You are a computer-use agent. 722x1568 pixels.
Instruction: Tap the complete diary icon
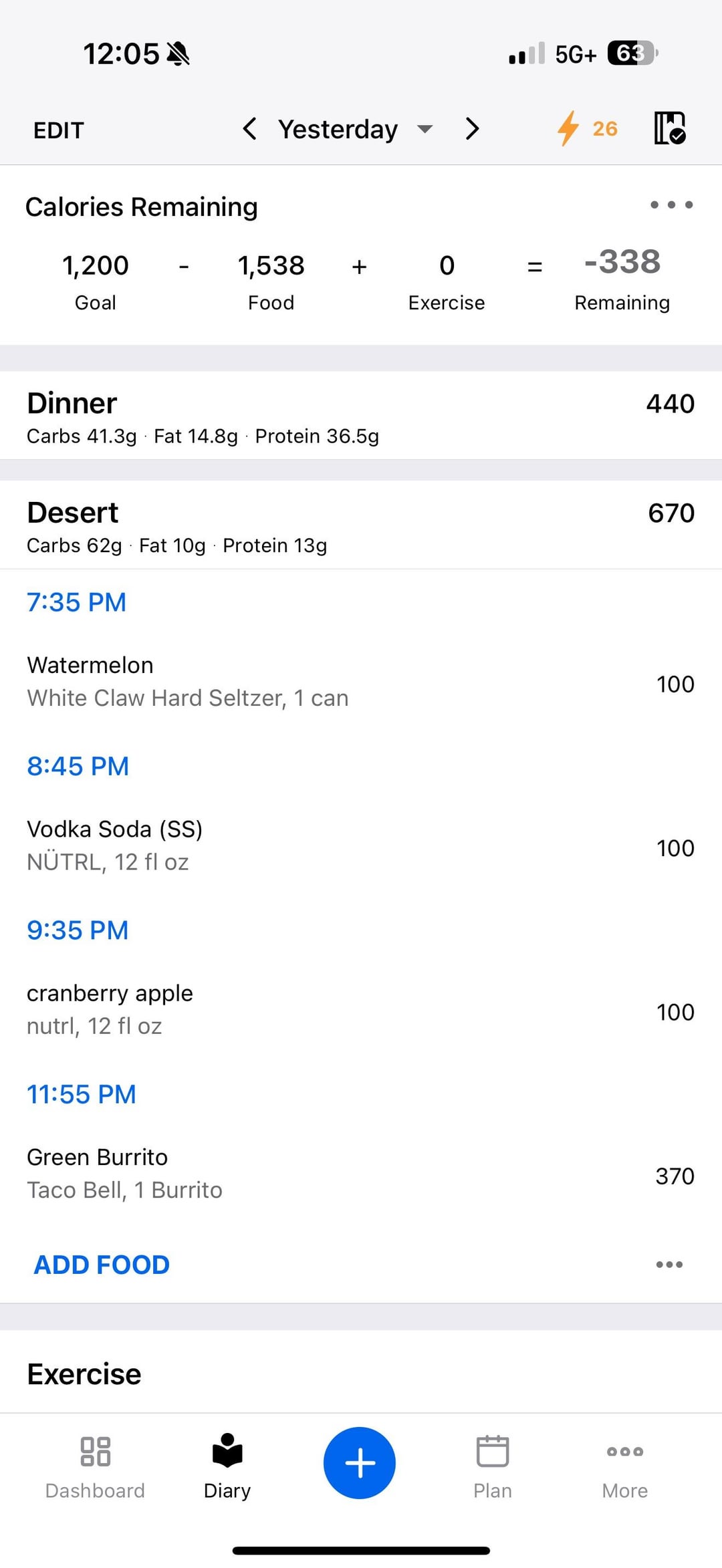(670, 128)
